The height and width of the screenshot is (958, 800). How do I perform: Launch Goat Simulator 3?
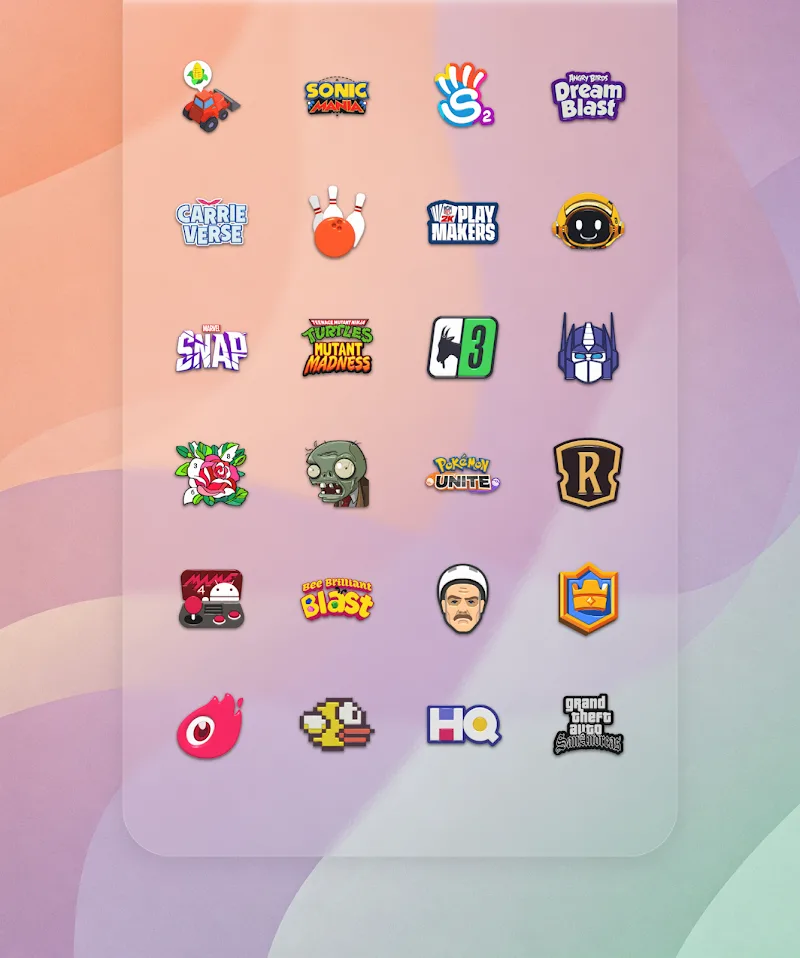(463, 349)
